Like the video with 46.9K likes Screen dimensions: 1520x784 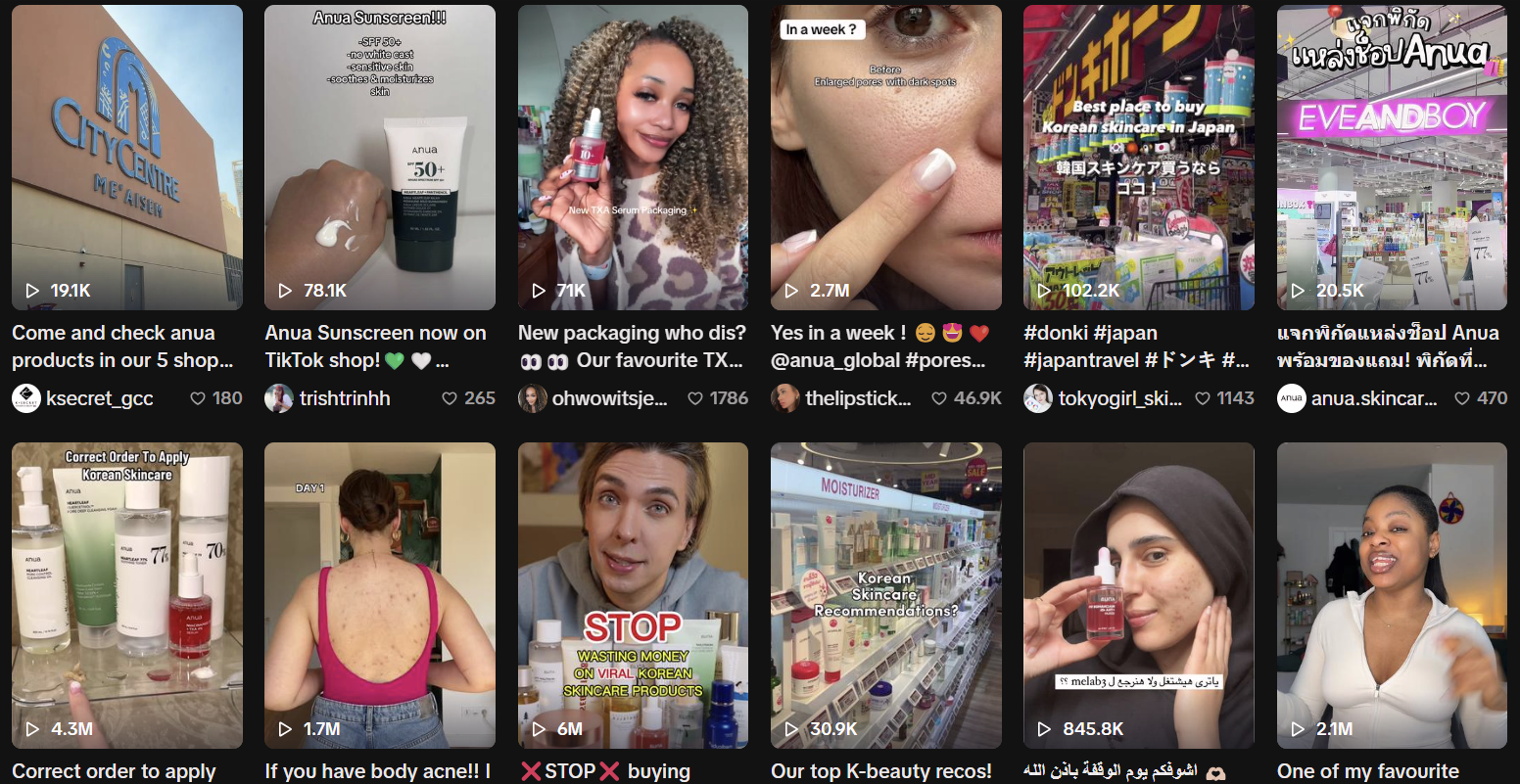tap(939, 398)
